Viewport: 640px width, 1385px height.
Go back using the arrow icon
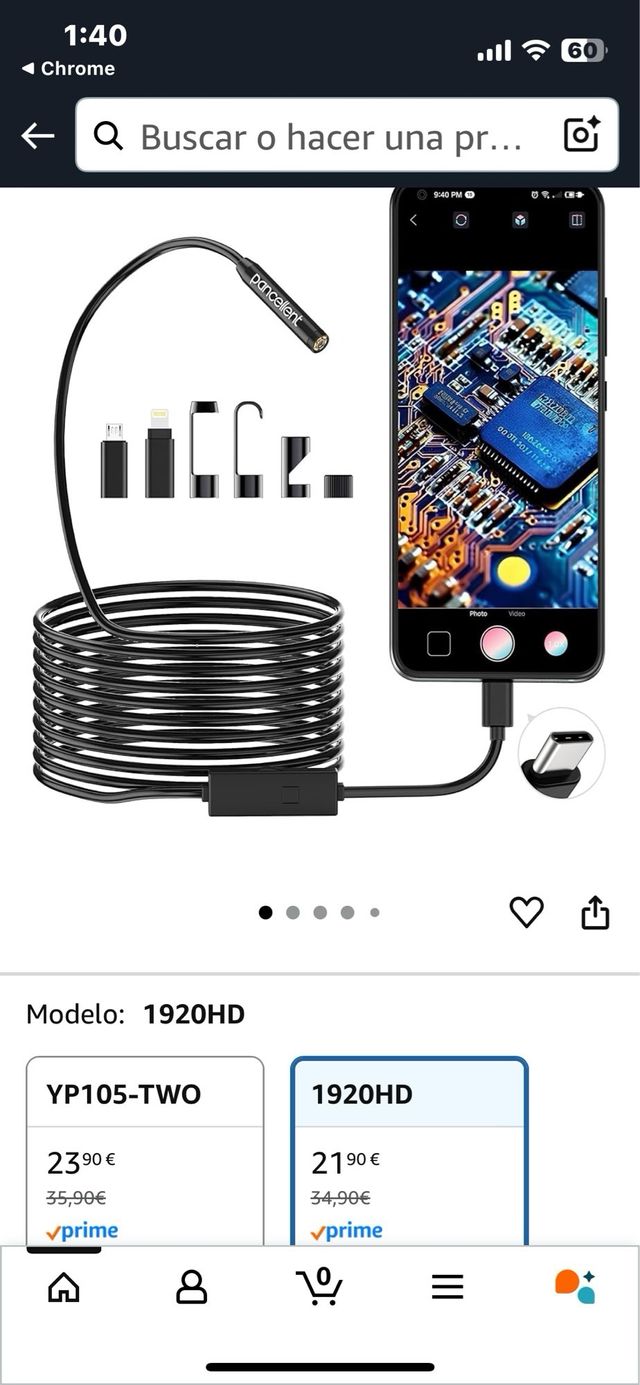point(38,136)
